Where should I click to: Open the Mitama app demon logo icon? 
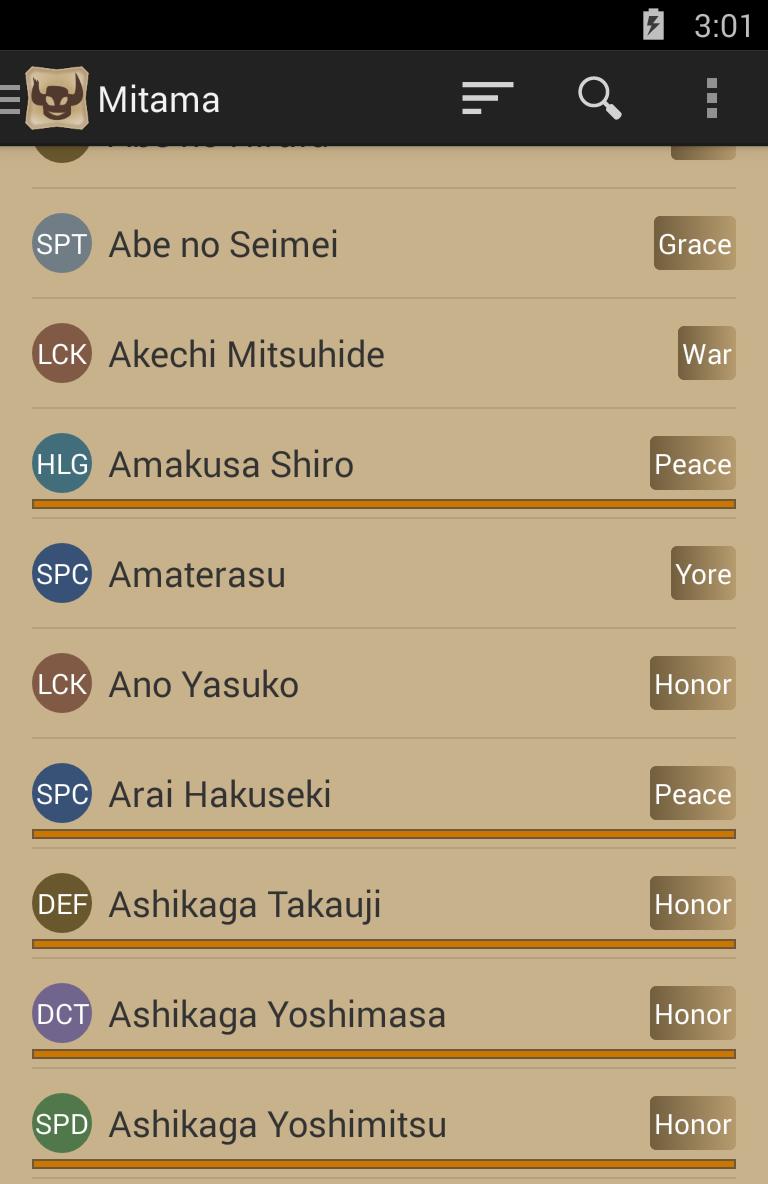pyautogui.click(x=57, y=97)
